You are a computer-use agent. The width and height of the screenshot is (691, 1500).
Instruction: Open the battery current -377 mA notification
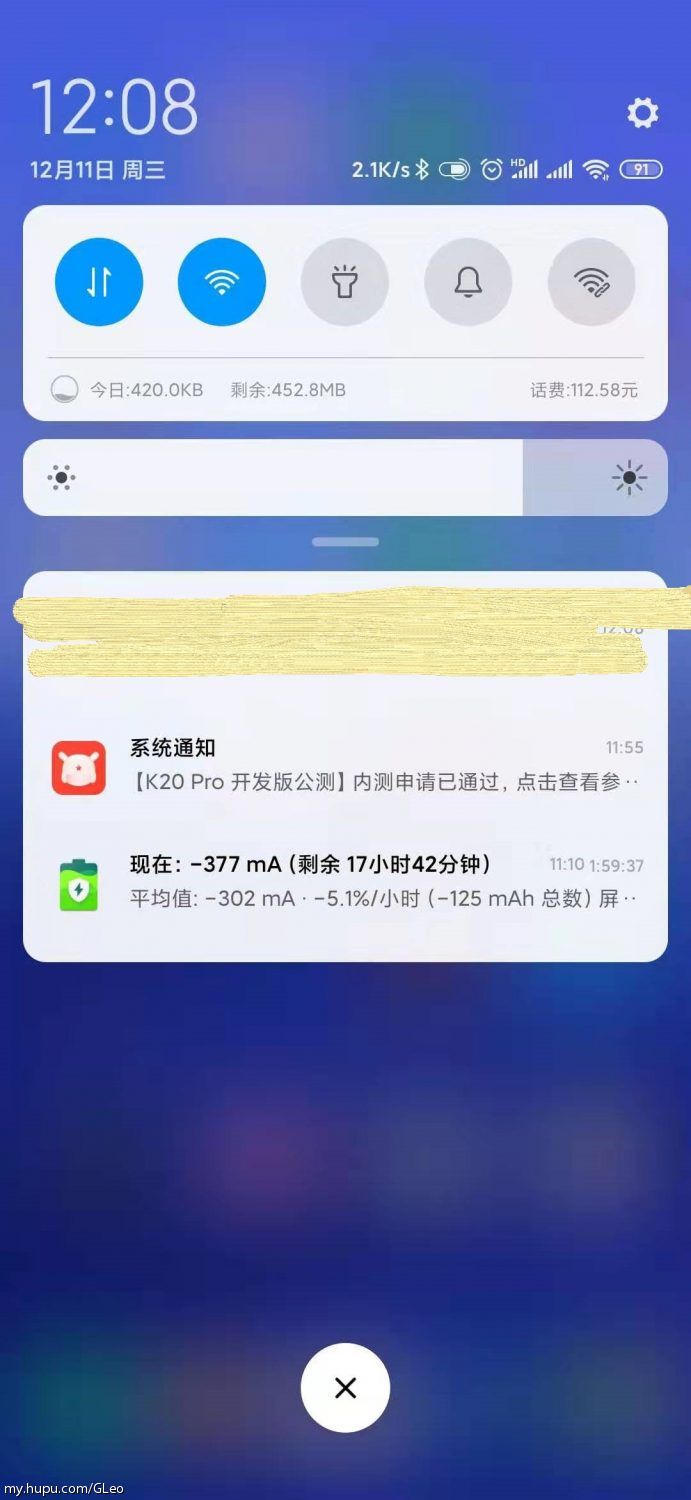[x=345, y=884]
